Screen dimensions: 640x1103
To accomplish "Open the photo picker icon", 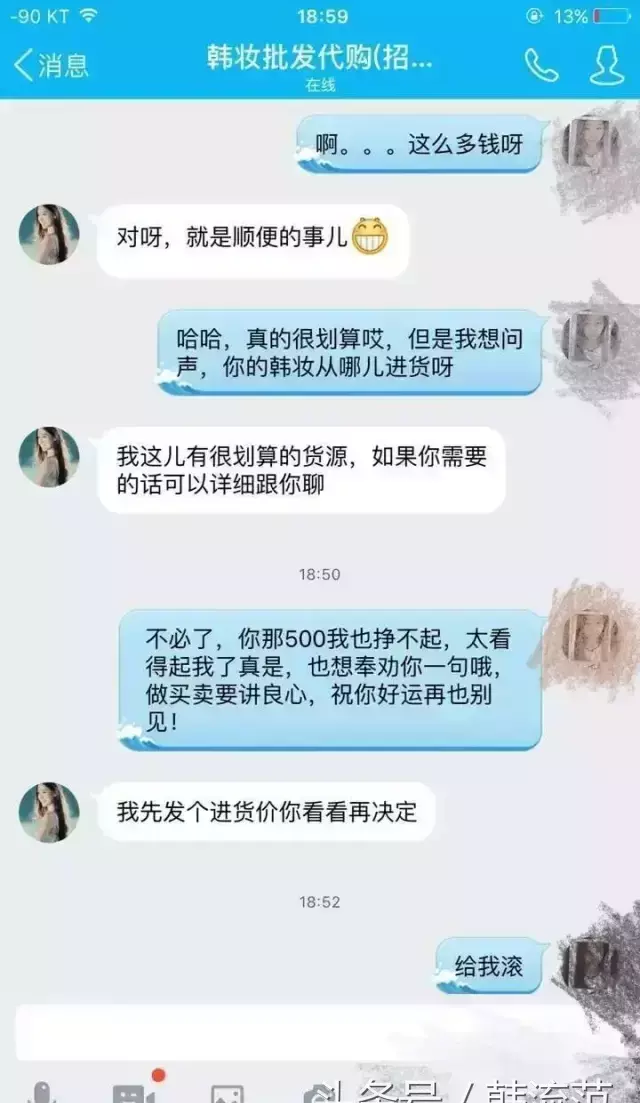I will (x=227, y=1094).
